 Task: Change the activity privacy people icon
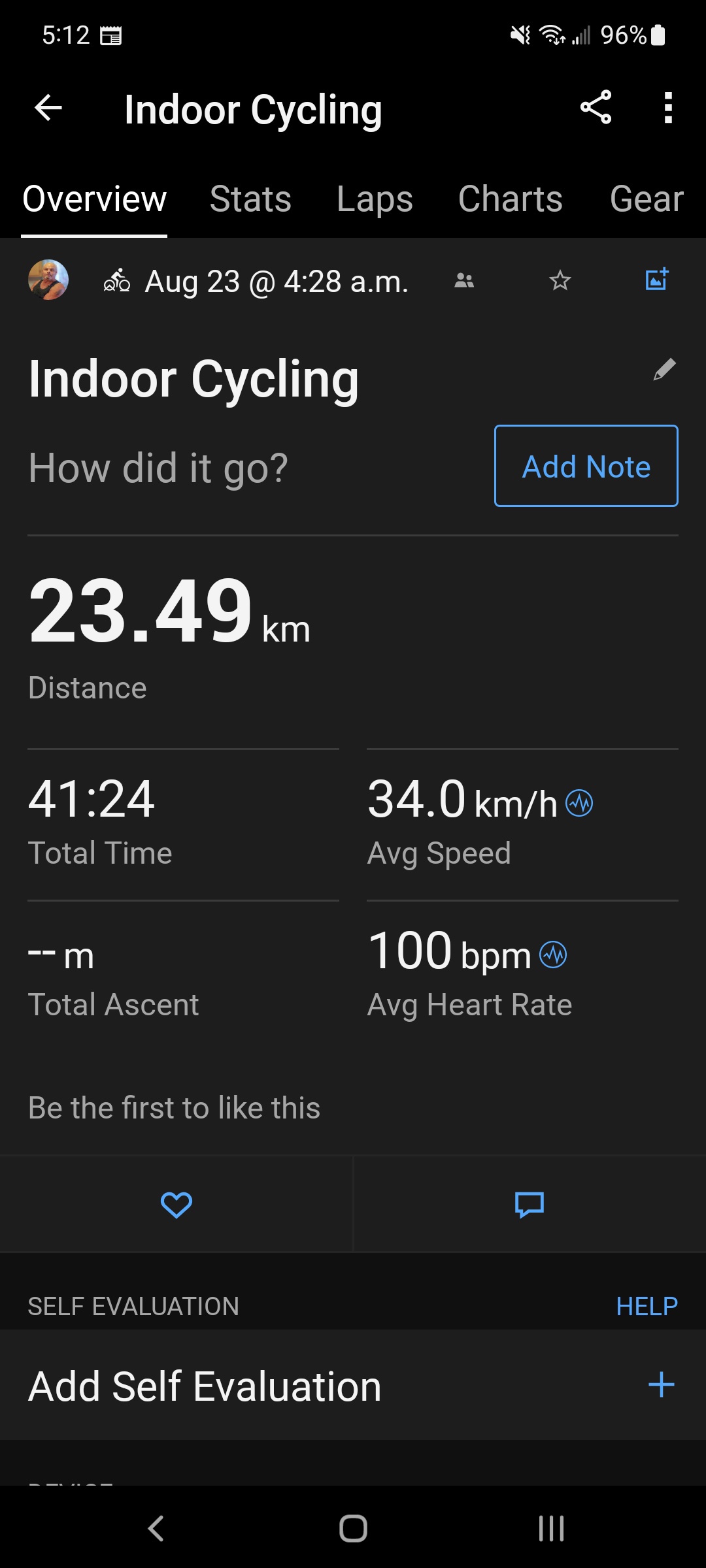[464, 281]
